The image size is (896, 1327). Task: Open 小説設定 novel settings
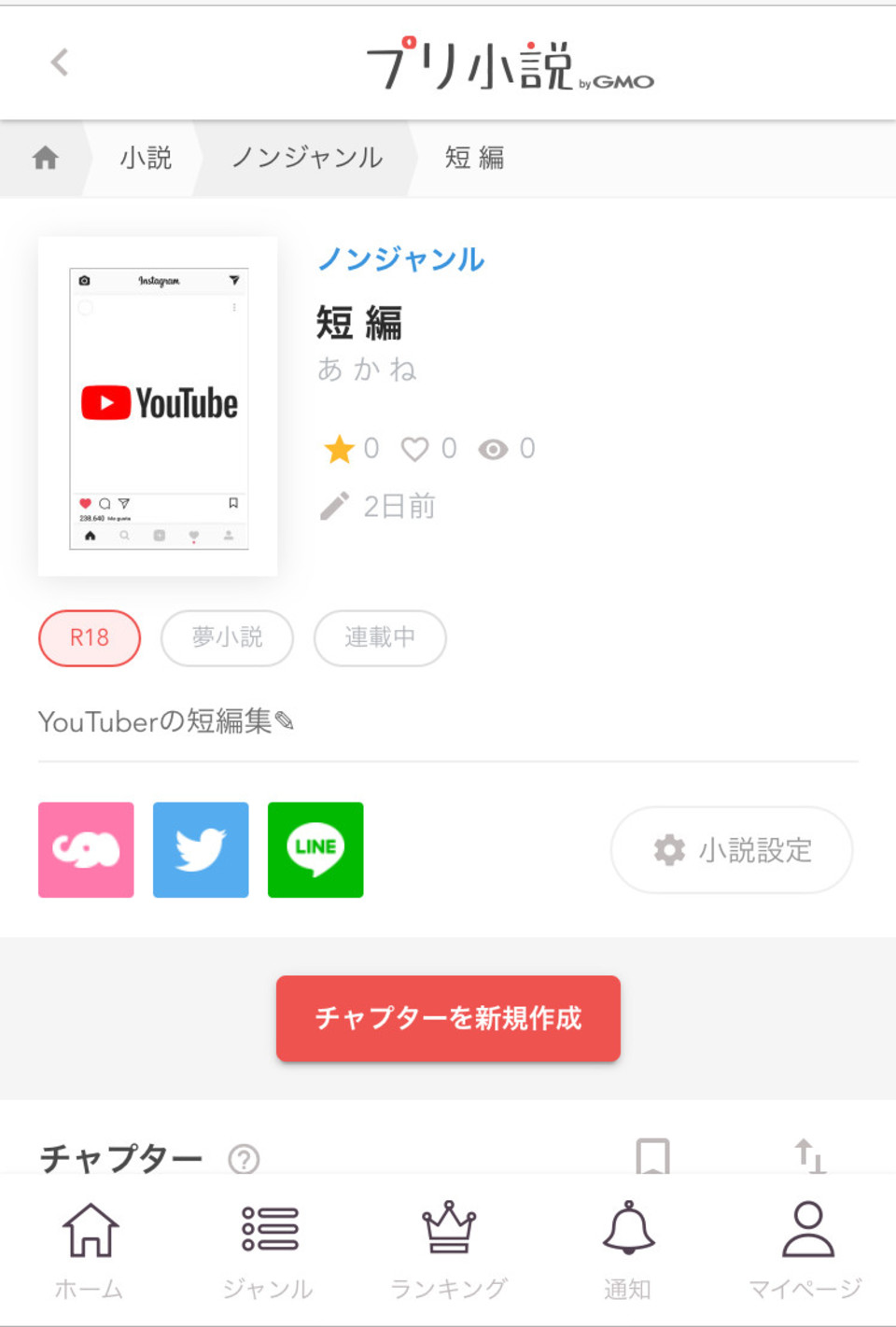point(732,849)
